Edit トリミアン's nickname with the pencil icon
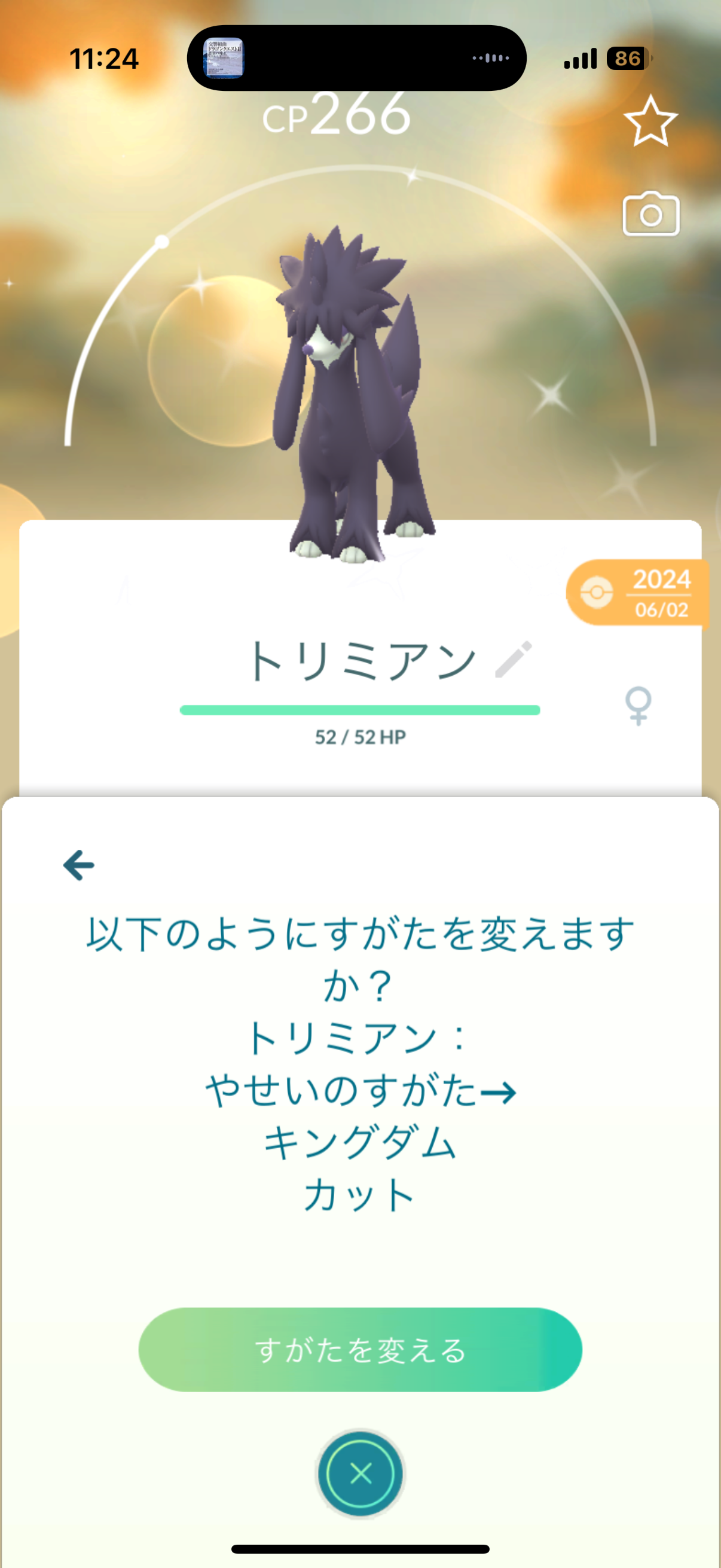This screenshot has height=1568, width=721. [514, 658]
